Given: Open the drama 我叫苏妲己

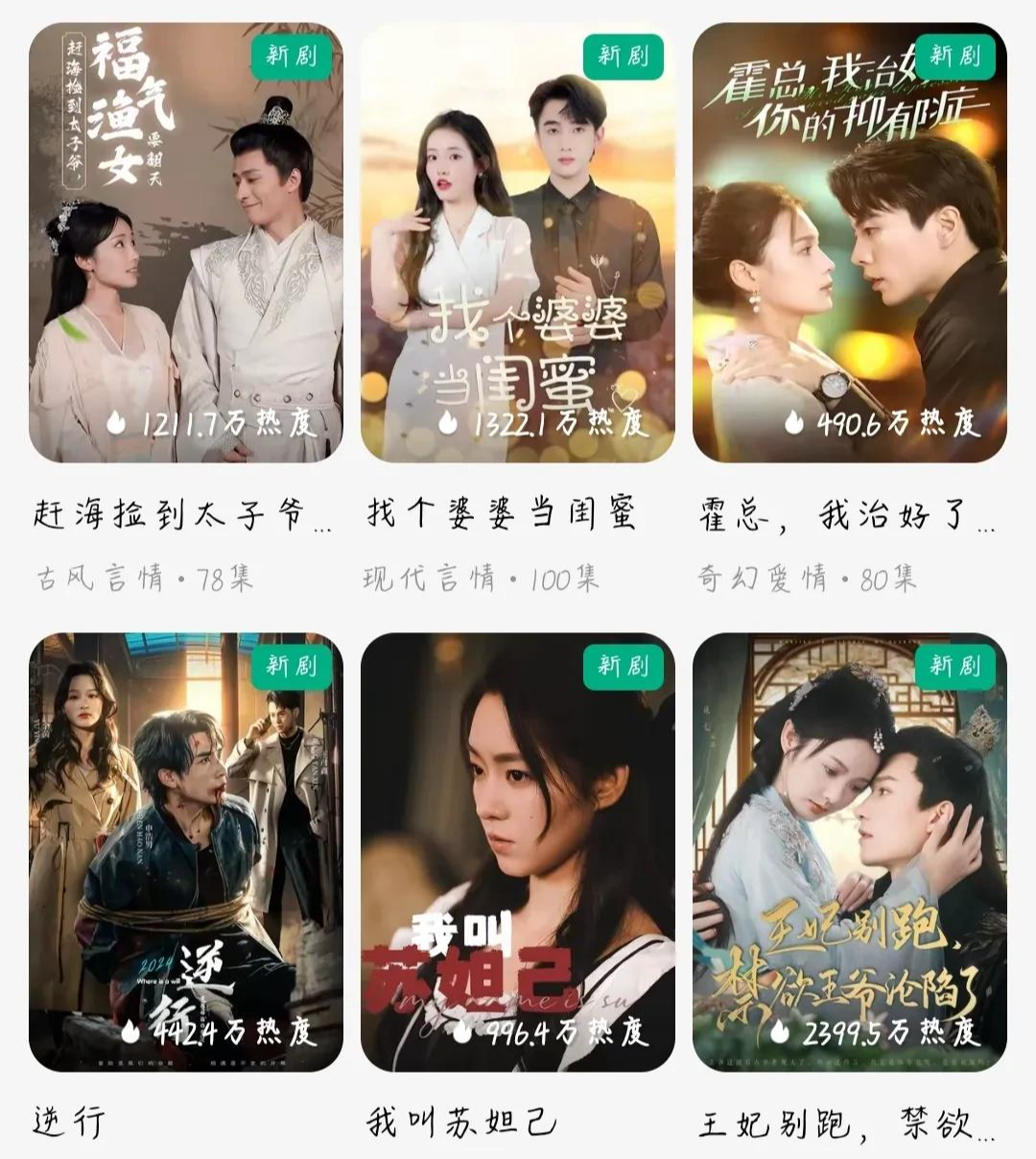Looking at the screenshot, I should [x=517, y=852].
